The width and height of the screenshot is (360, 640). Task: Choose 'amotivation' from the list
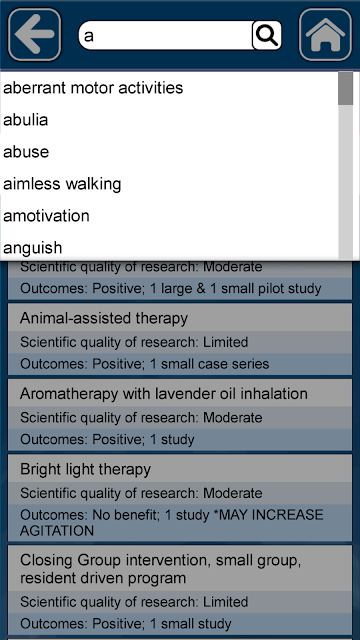[x=169, y=216]
